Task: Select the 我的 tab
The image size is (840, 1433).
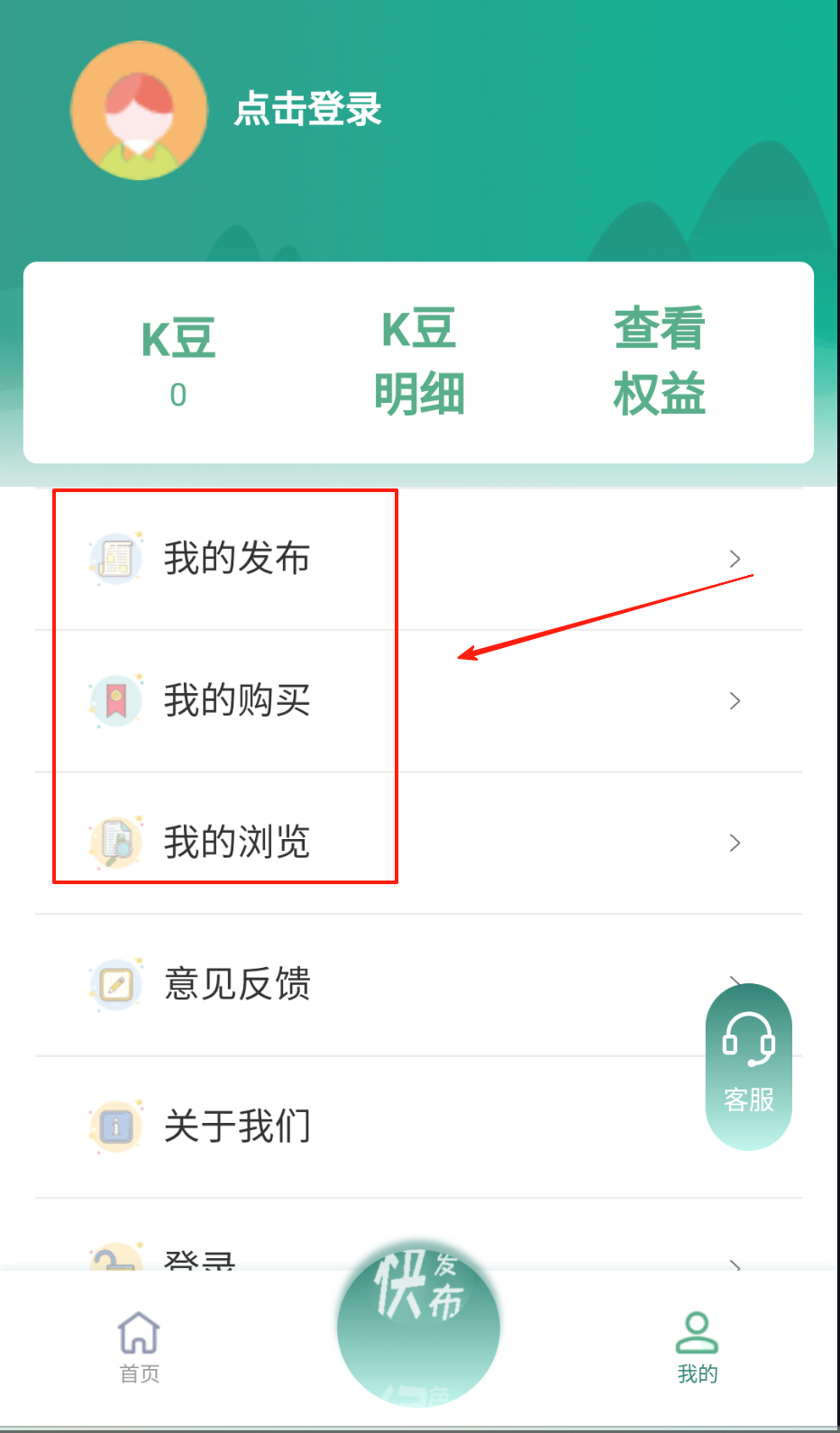Action: click(x=697, y=1346)
